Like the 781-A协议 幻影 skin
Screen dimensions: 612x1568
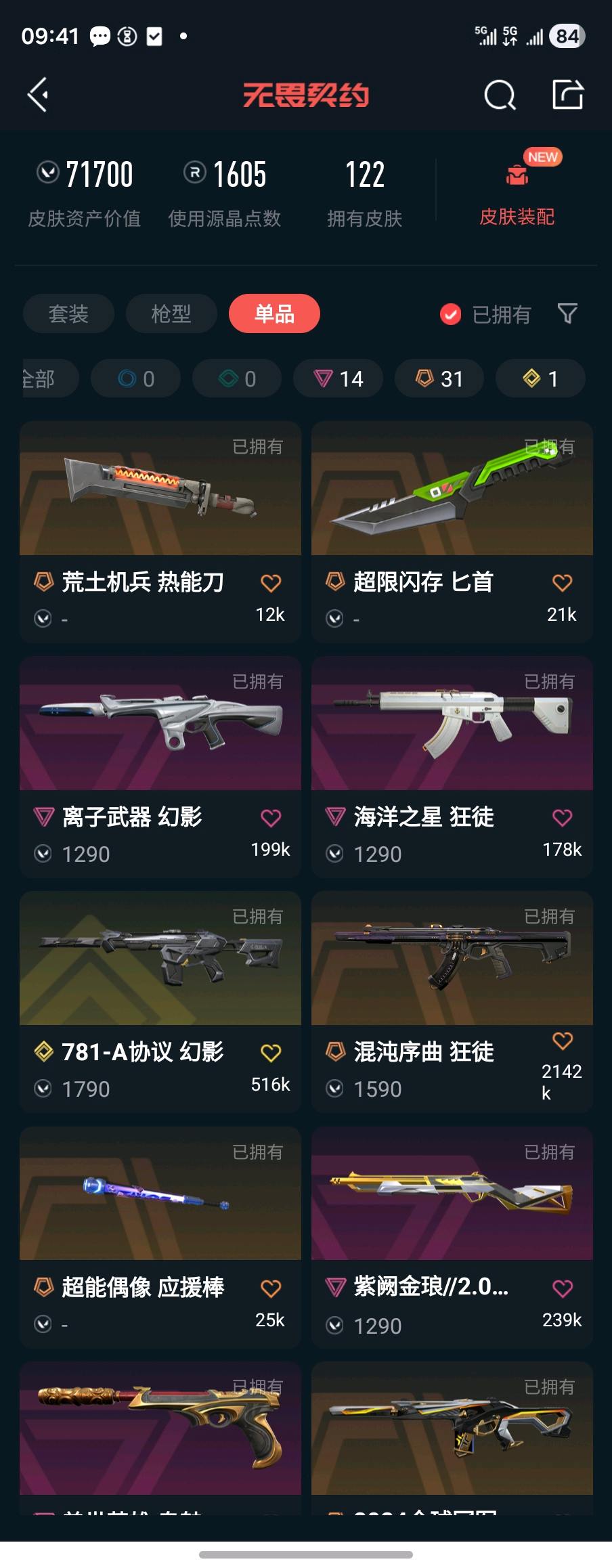tap(271, 1053)
